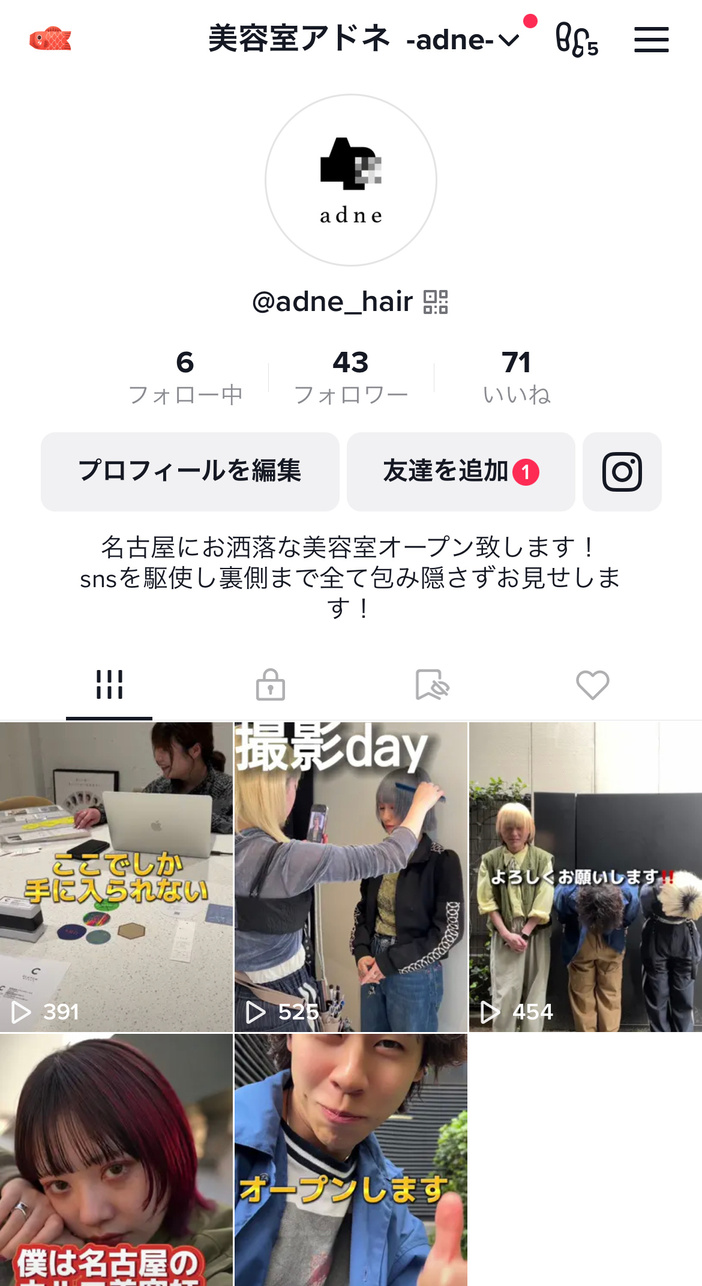
Task: Tap 友達を追加 to add friends
Action: point(460,471)
